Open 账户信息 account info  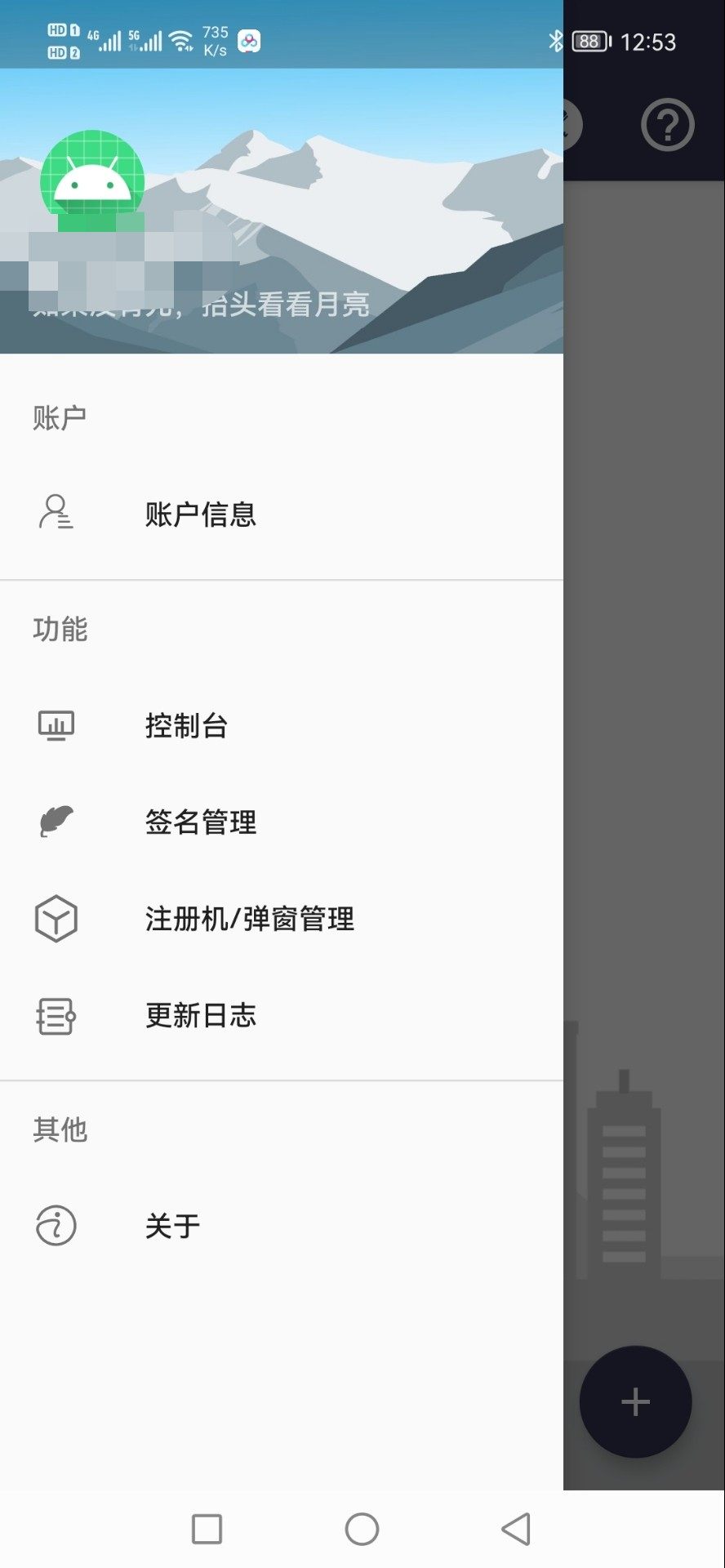[200, 514]
